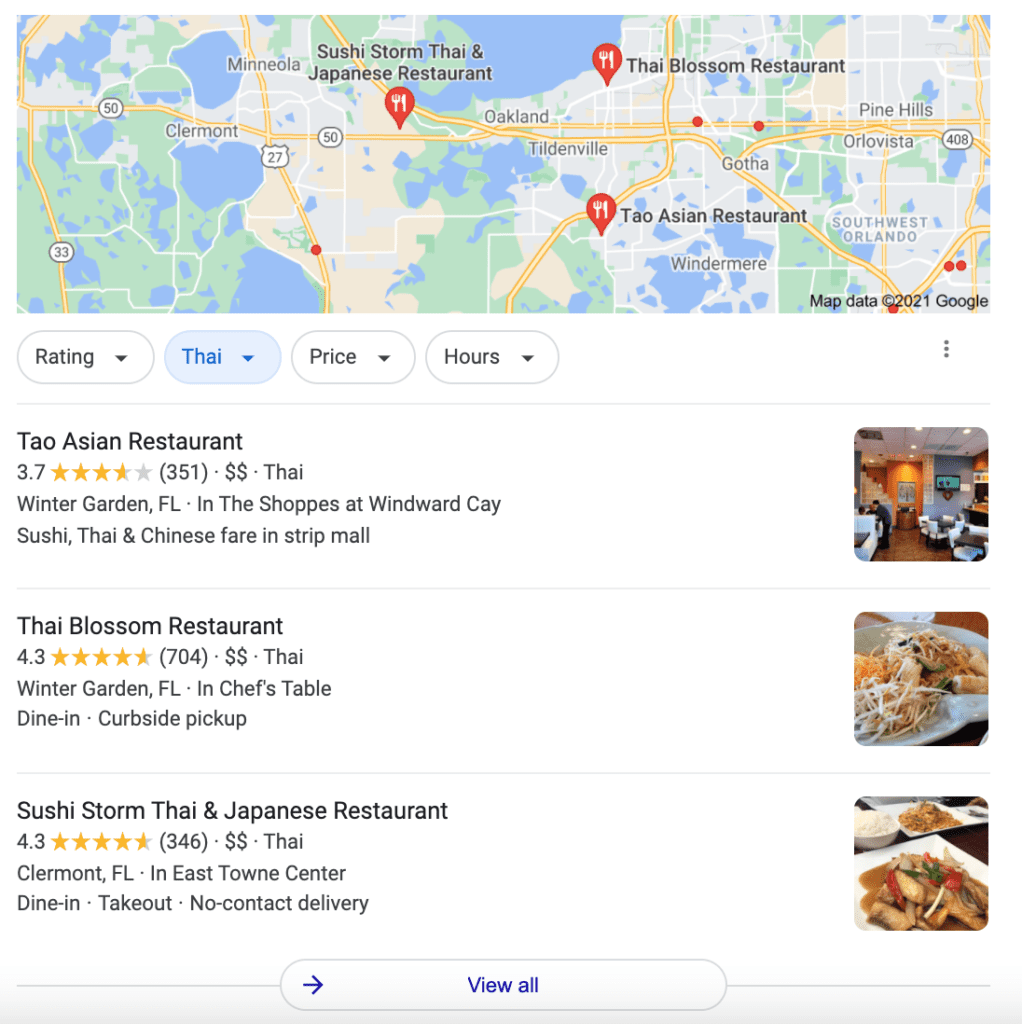Viewport: 1022px width, 1024px height.
Task: Toggle the Rating filter chip
Action: pyautogui.click(x=85, y=357)
